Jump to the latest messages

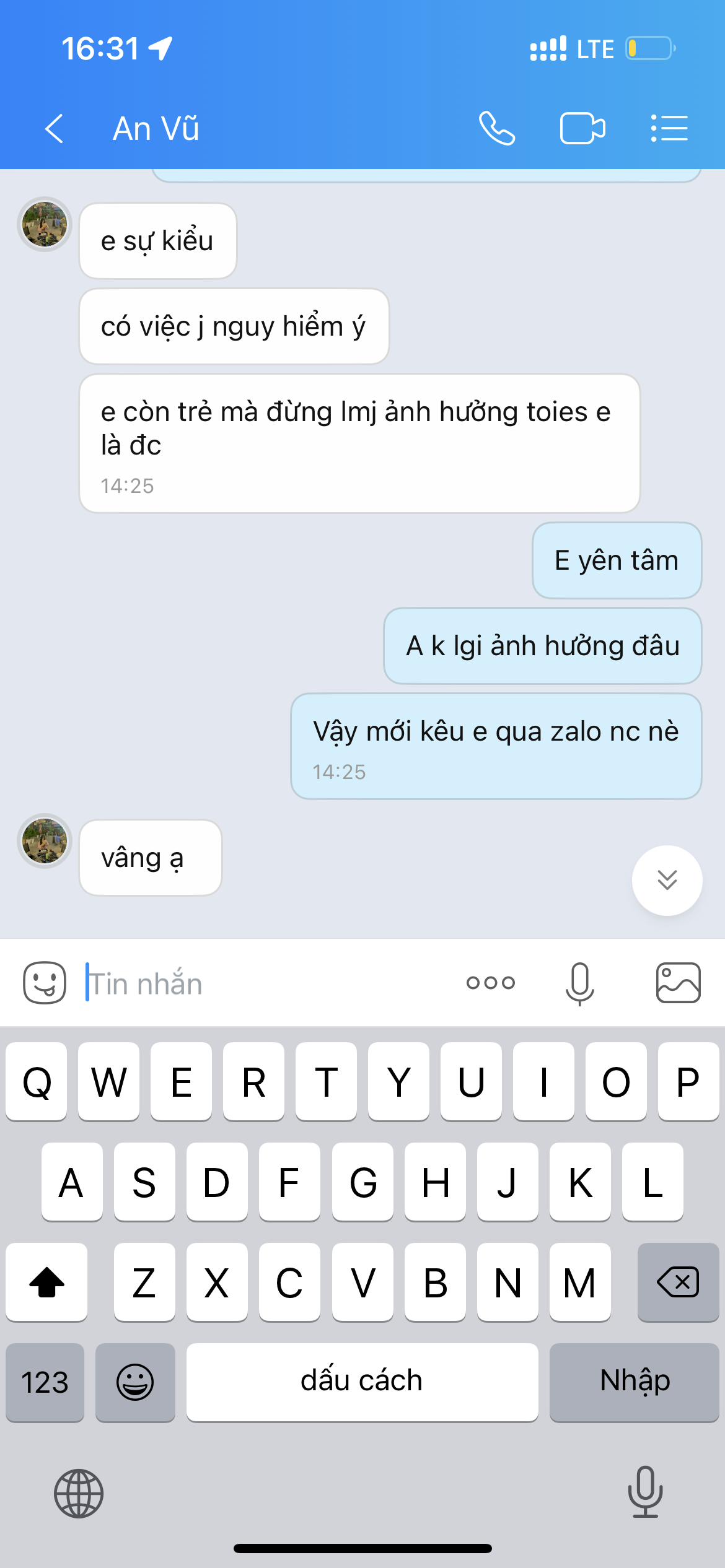(x=667, y=880)
